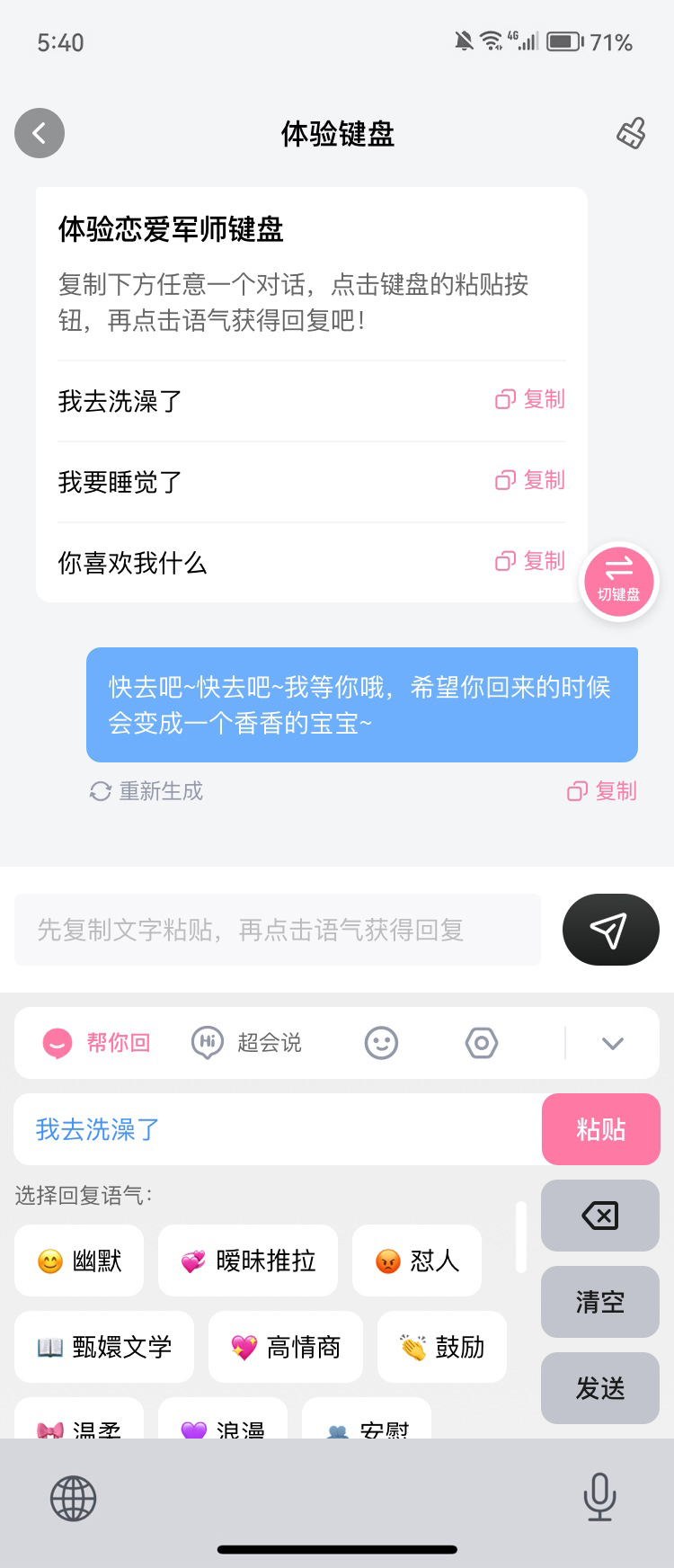Choose the 高情商 reply tone
The height and width of the screenshot is (1568, 674).
[286, 1347]
